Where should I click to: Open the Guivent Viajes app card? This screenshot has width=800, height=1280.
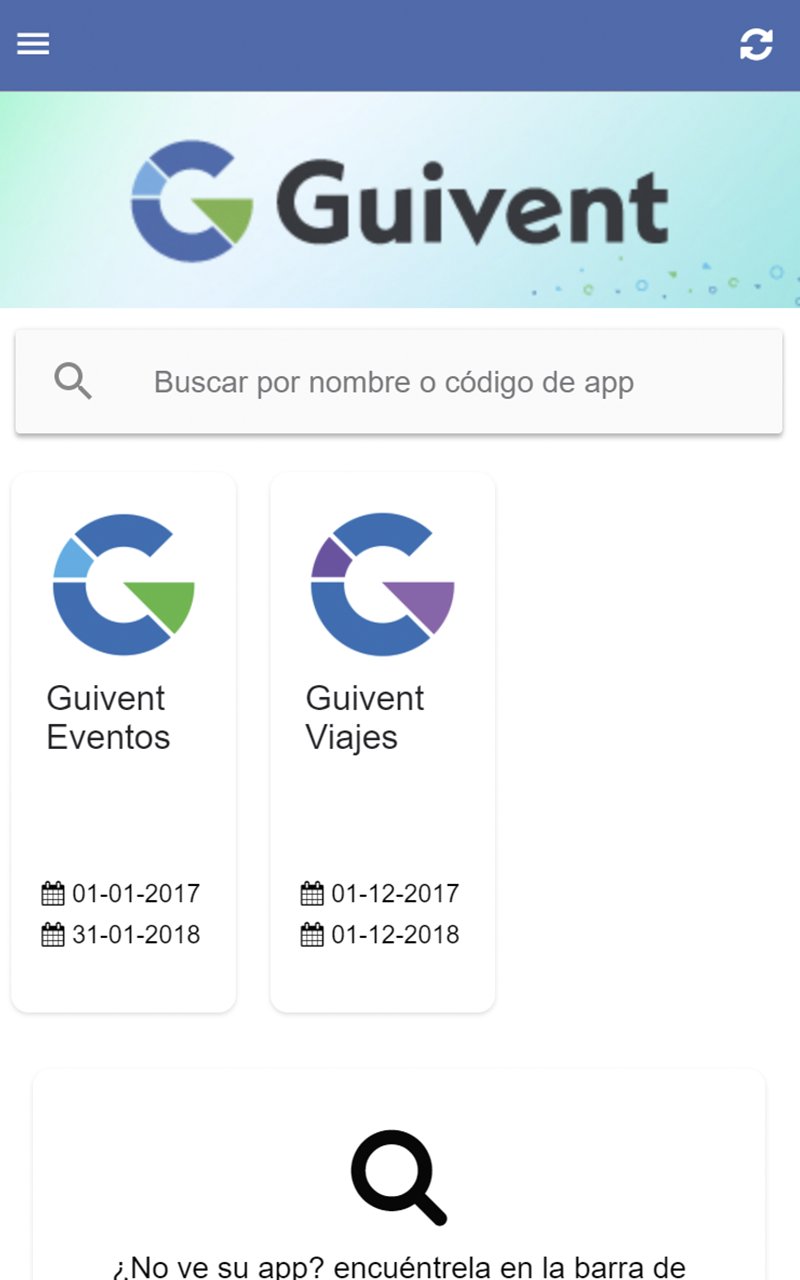tap(383, 742)
